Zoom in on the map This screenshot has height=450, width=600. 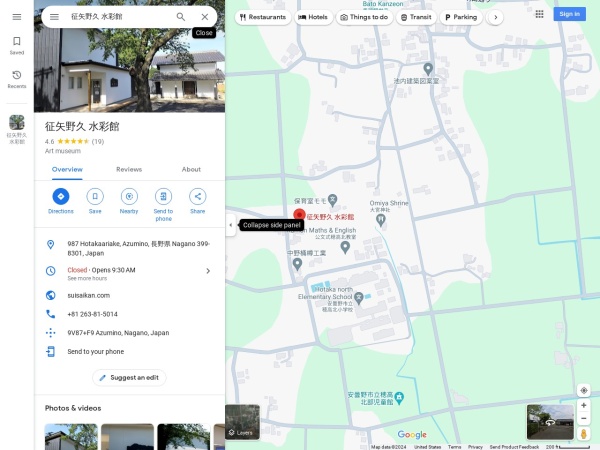(x=584, y=407)
